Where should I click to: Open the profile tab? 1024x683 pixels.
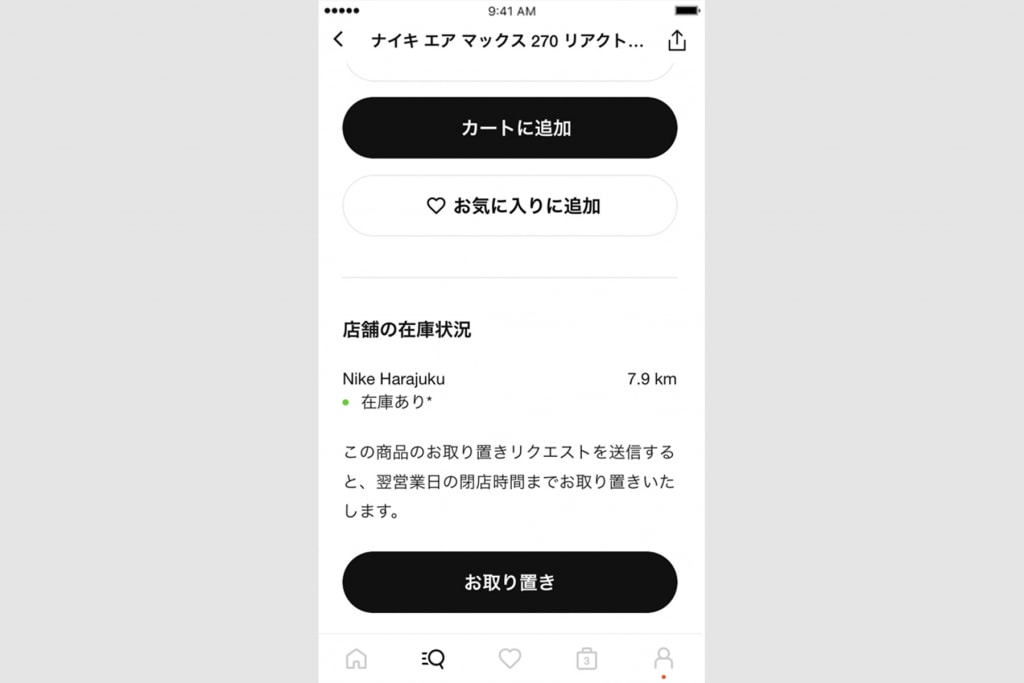tap(663, 658)
